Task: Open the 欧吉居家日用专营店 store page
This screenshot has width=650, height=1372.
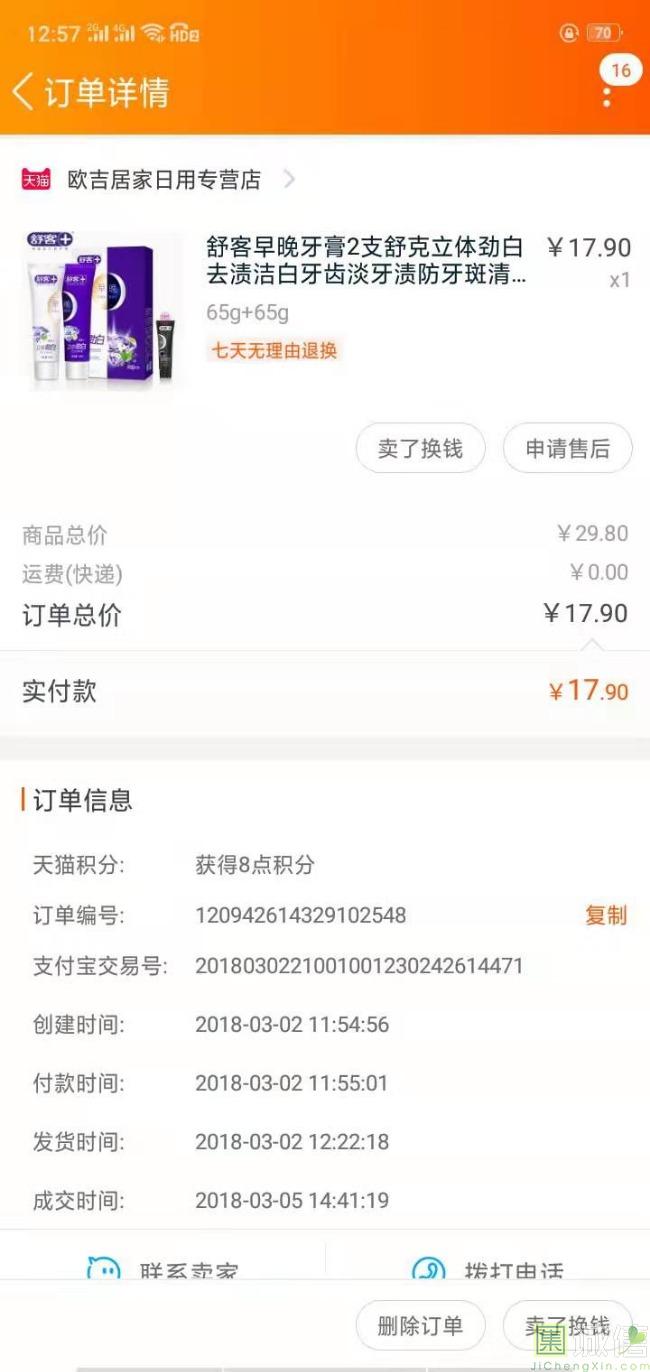Action: [164, 180]
